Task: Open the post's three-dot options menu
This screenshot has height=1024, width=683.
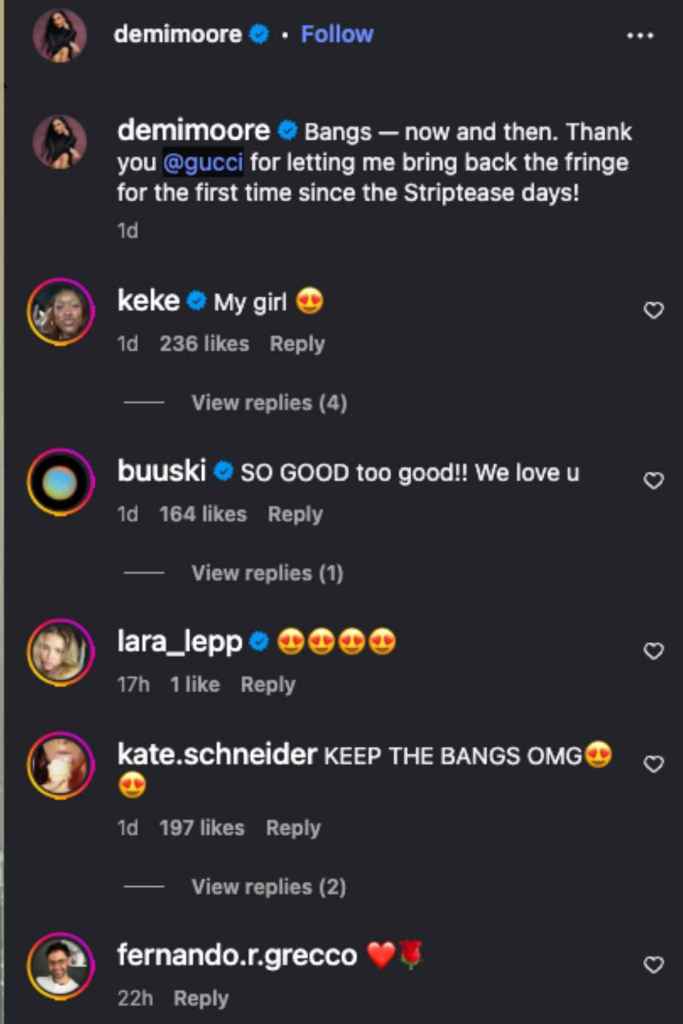Action: pos(639,35)
